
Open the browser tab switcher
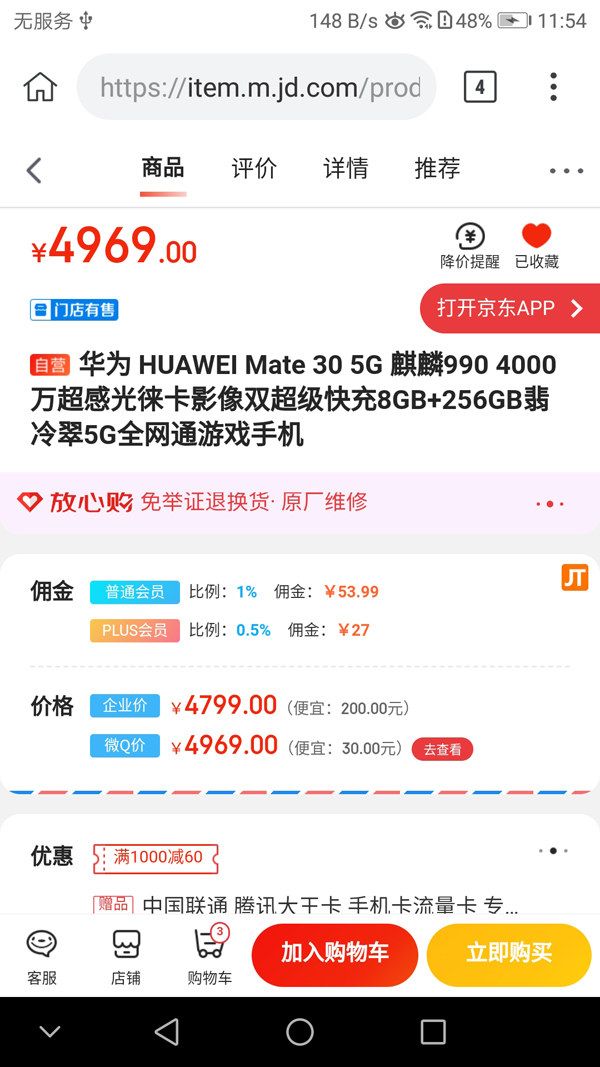click(x=479, y=87)
